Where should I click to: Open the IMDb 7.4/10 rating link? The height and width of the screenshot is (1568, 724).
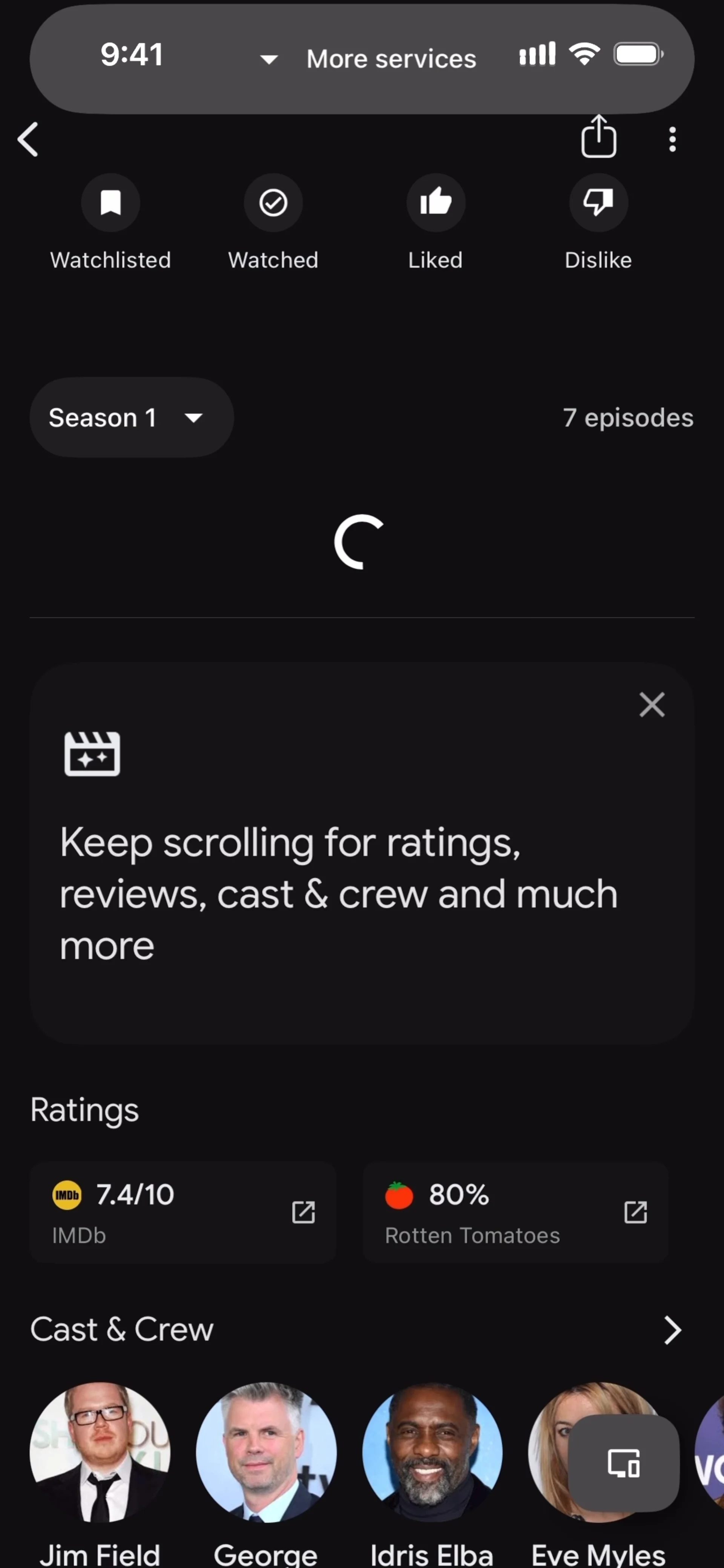click(183, 1212)
